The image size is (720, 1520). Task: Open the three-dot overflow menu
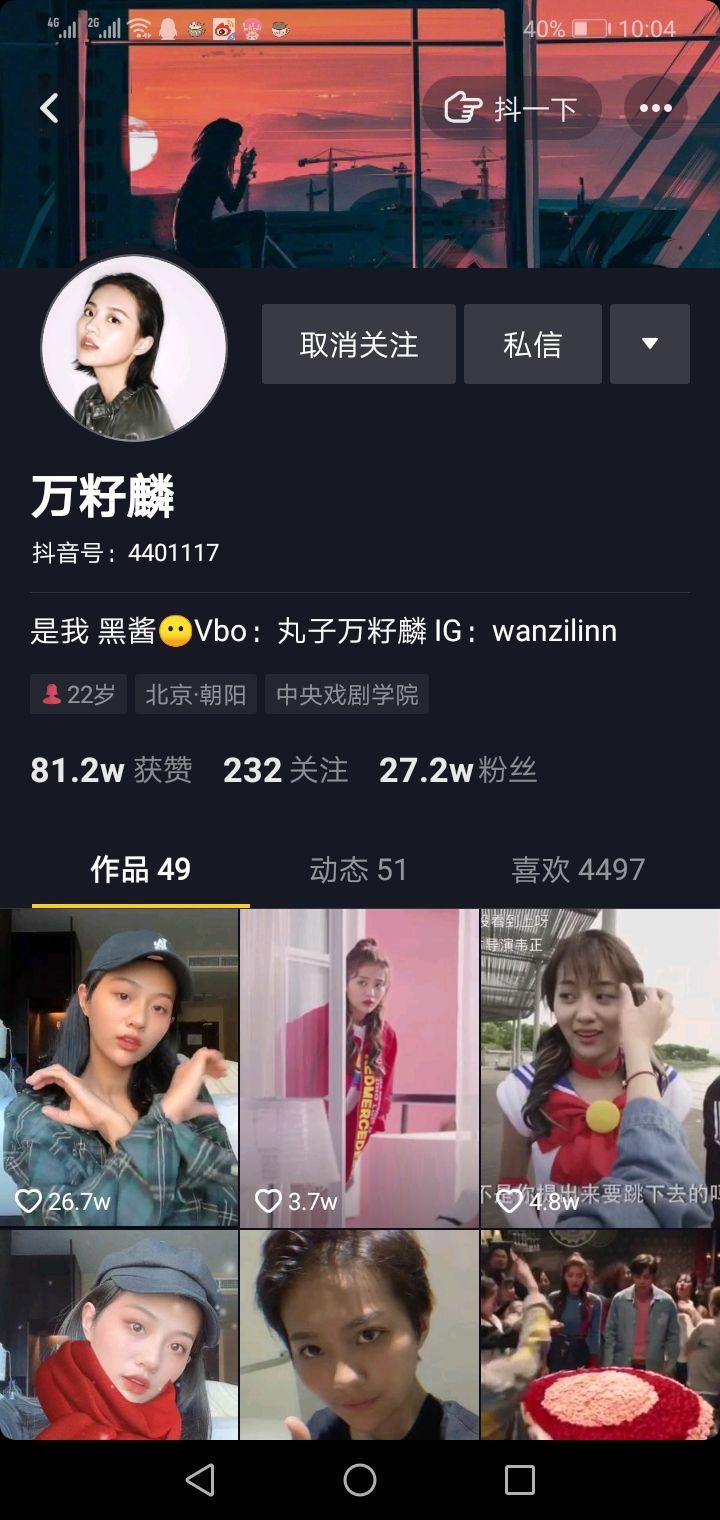[x=655, y=108]
